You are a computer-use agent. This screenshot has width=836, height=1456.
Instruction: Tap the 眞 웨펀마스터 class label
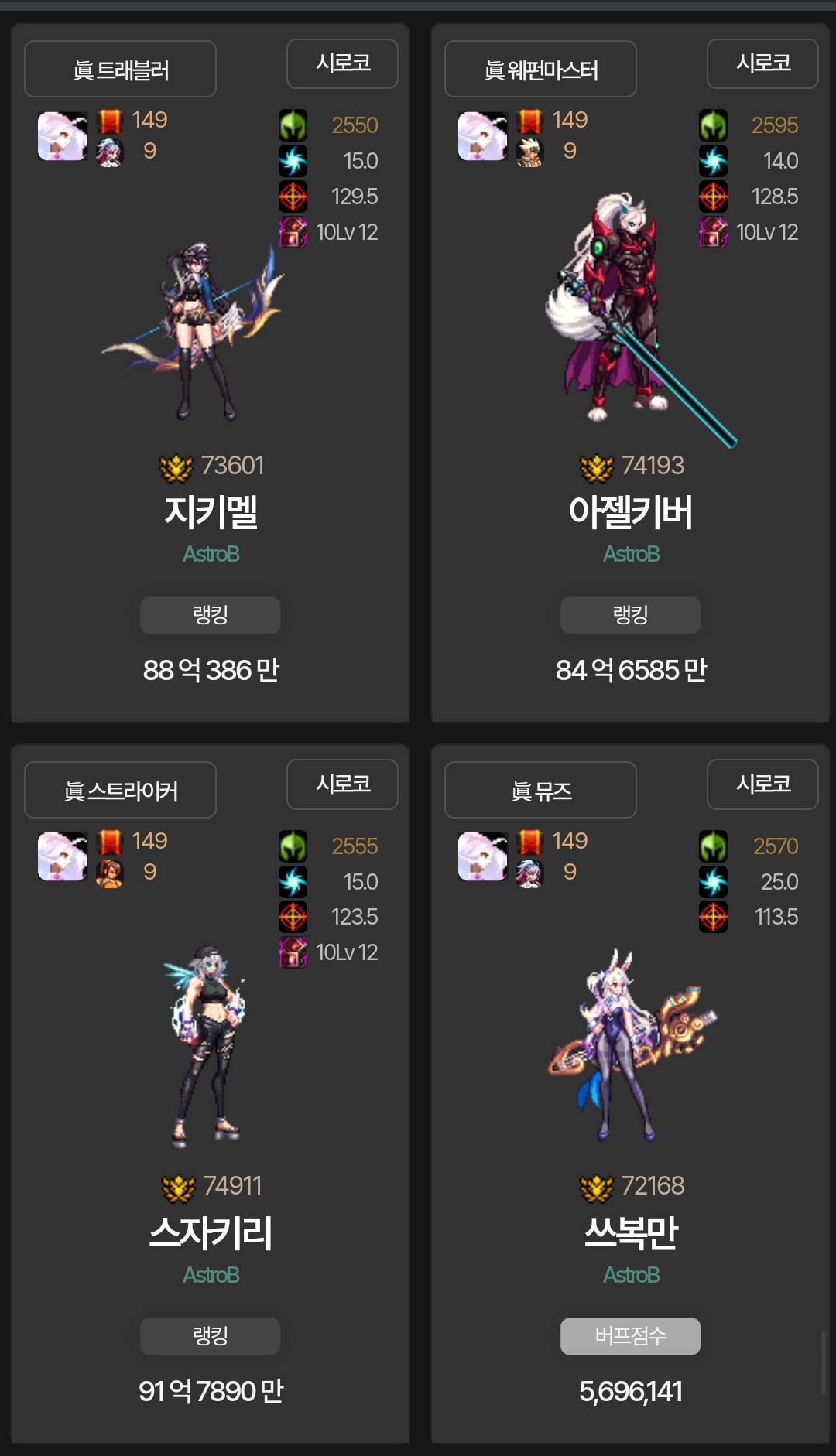pyautogui.click(x=540, y=70)
